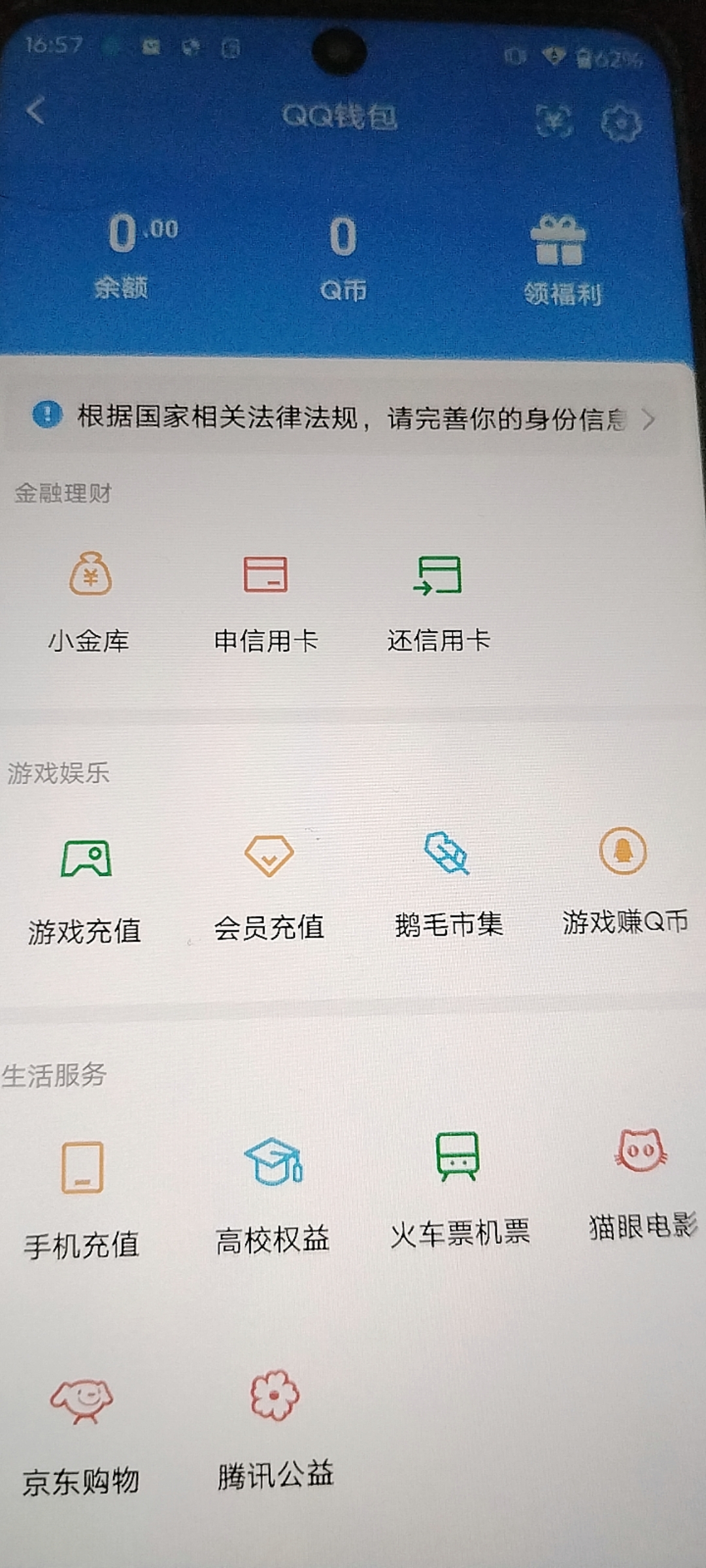Open the QQ钱包 settings gear
Image resolution: width=706 pixels, height=1568 pixels.
point(621,121)
